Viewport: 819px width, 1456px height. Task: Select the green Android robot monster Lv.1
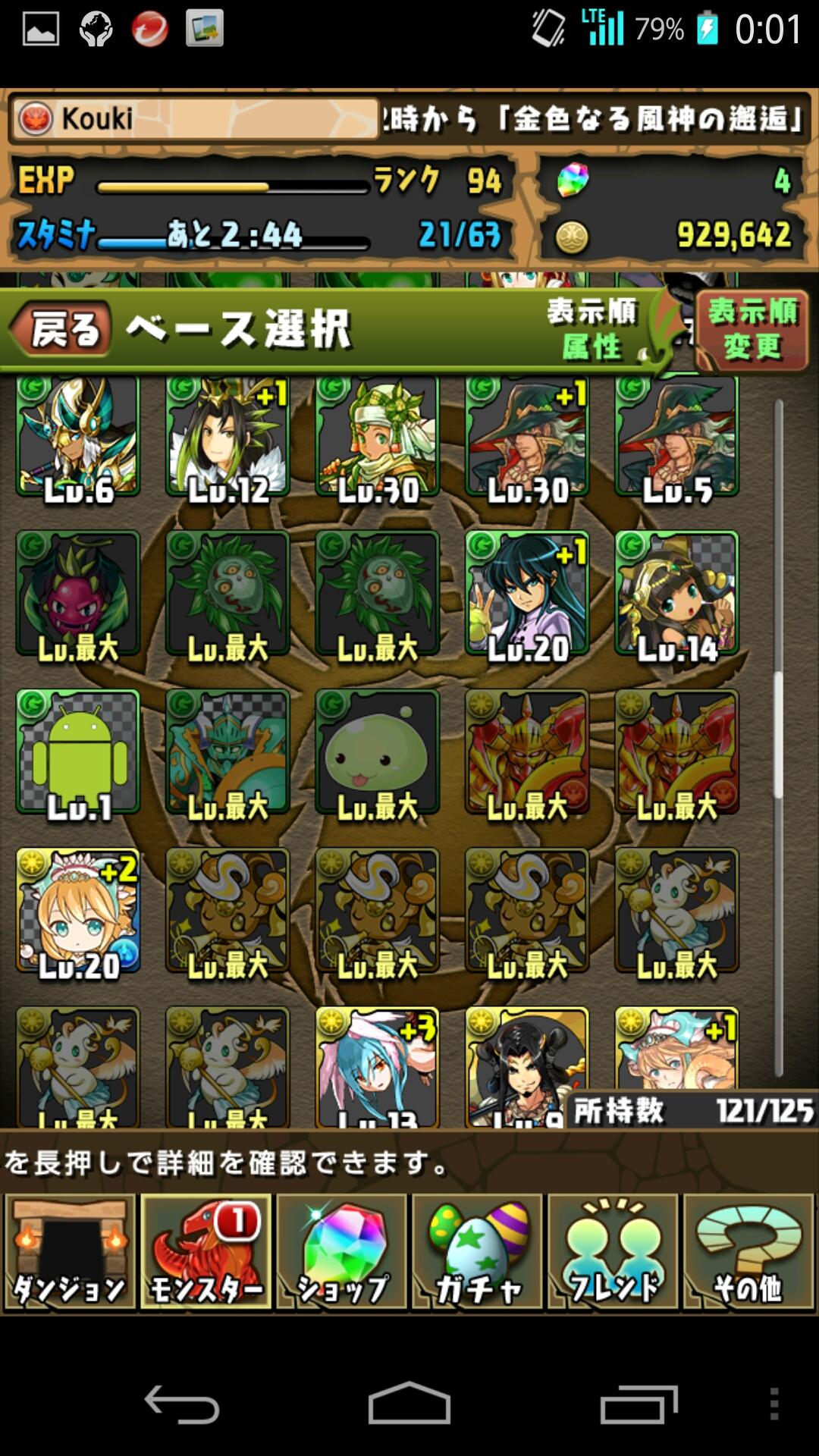coord(78,752)
